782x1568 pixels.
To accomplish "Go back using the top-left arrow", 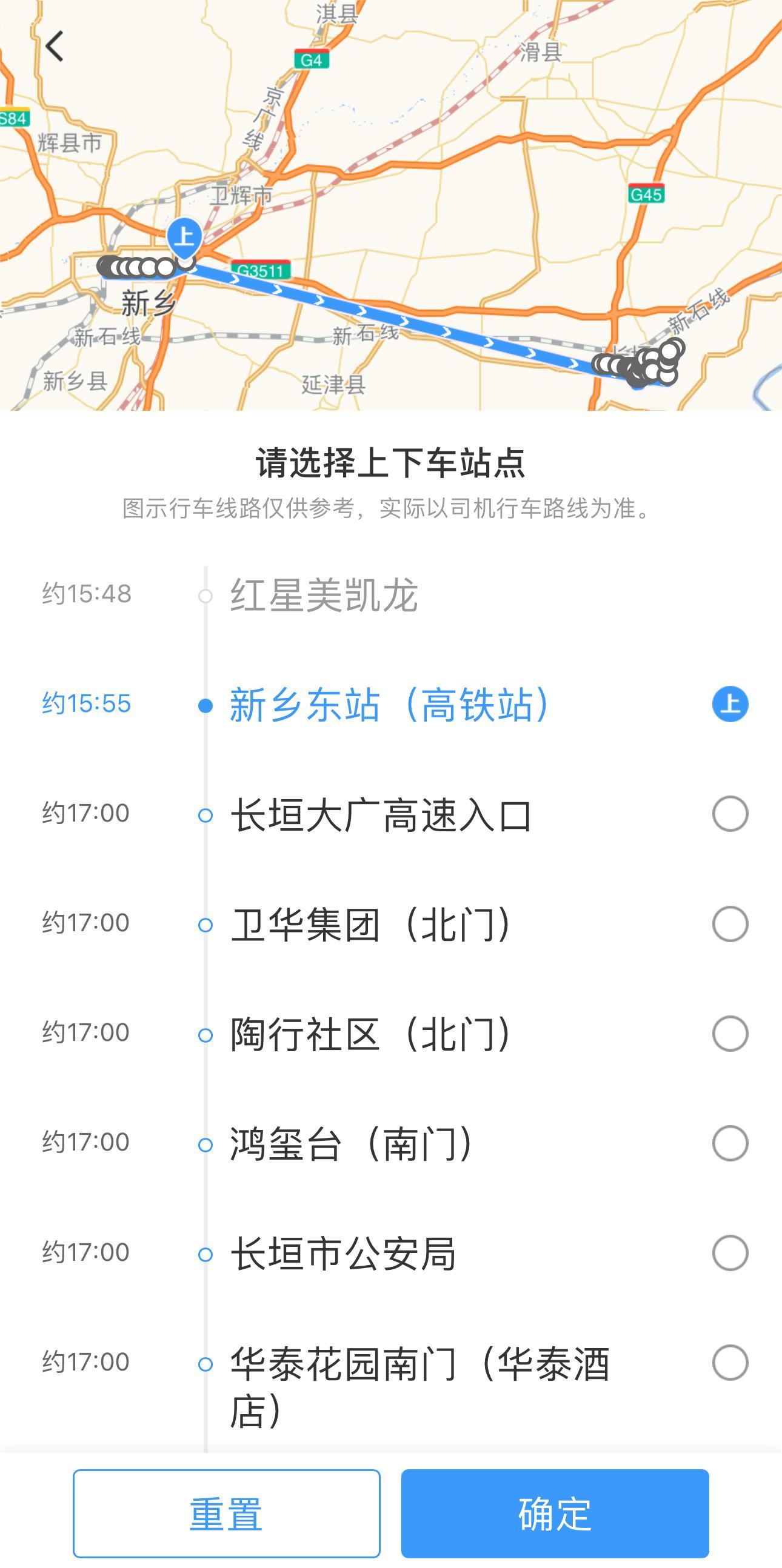I will pyautogui.click(x=55, y=46).
